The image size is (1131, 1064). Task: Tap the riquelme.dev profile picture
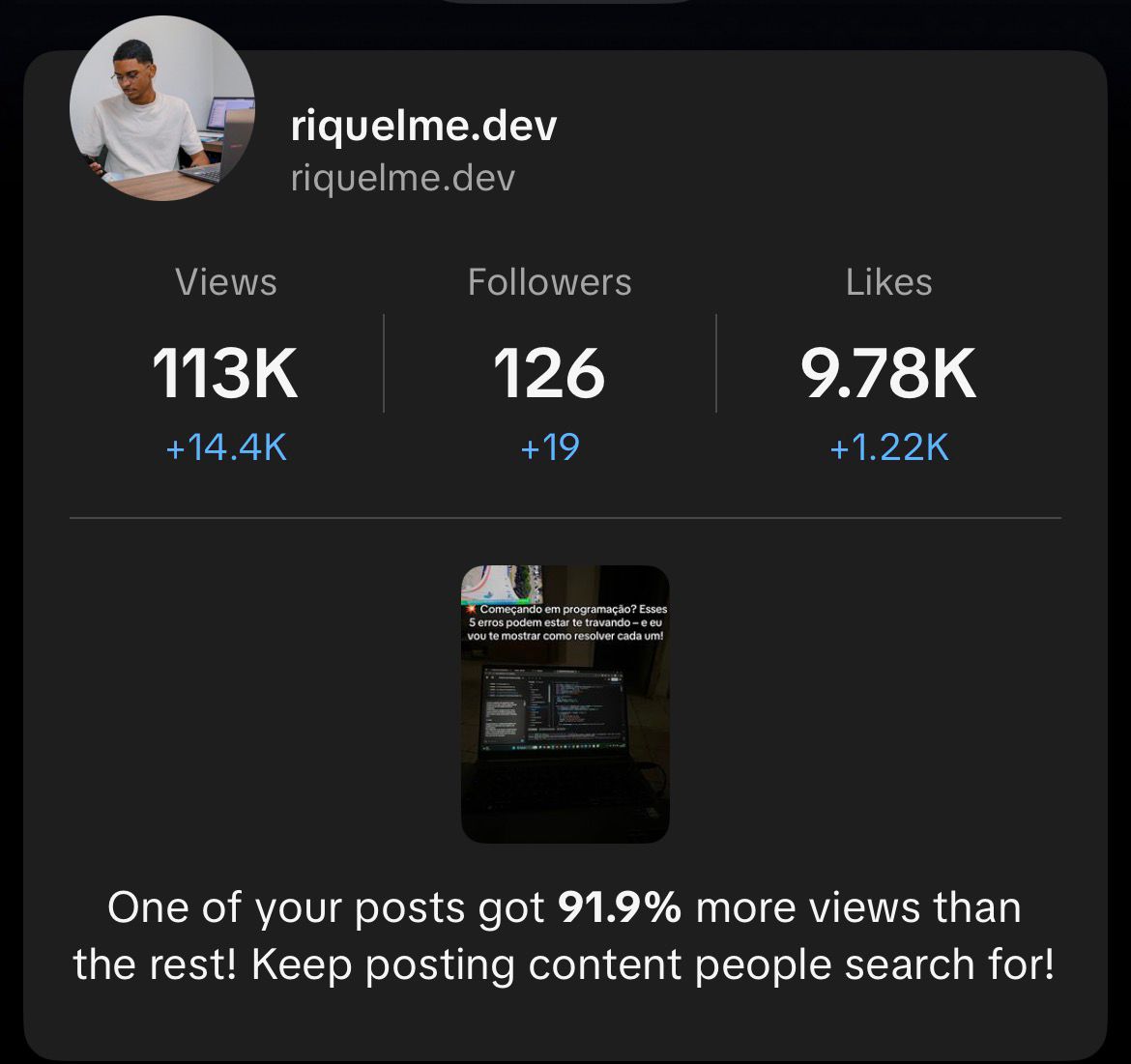(x=162, y=108)
